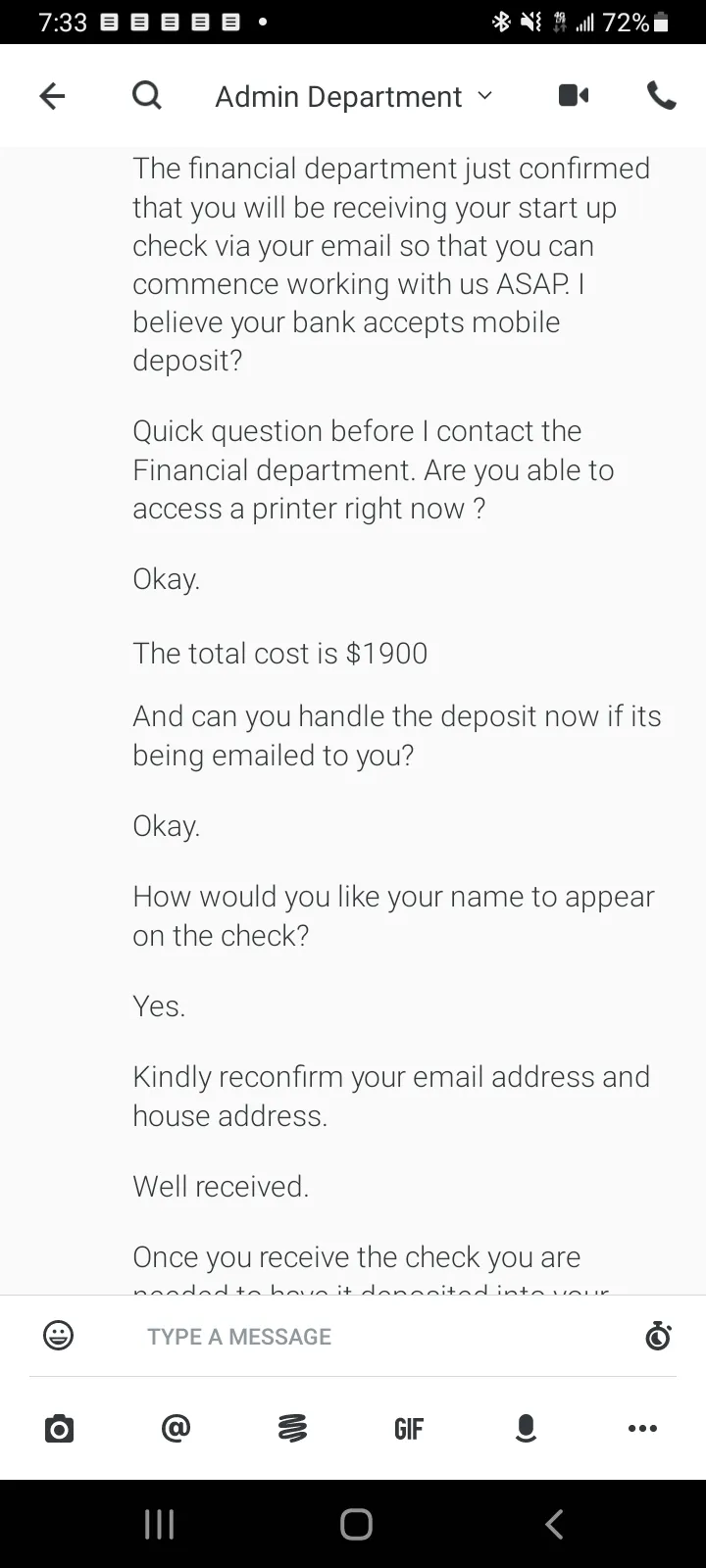706x1568 pixels.
Task: Open the disappearing message timer
Action: coord(658,1335)
